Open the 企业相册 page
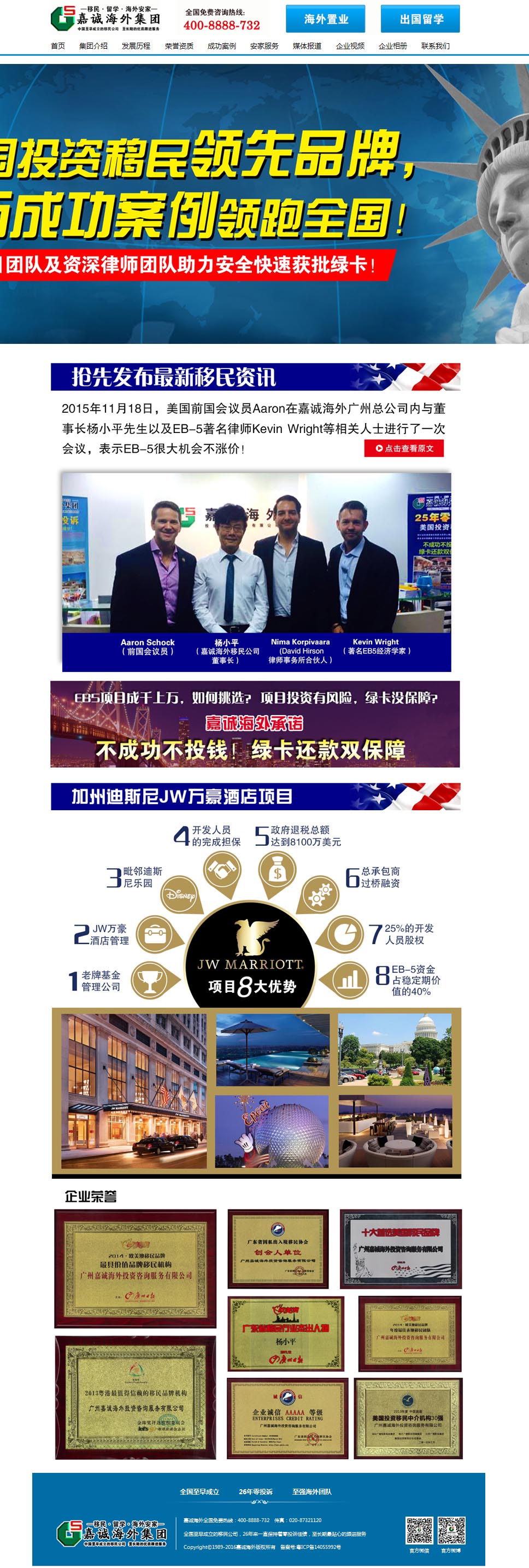 point(392,46)
